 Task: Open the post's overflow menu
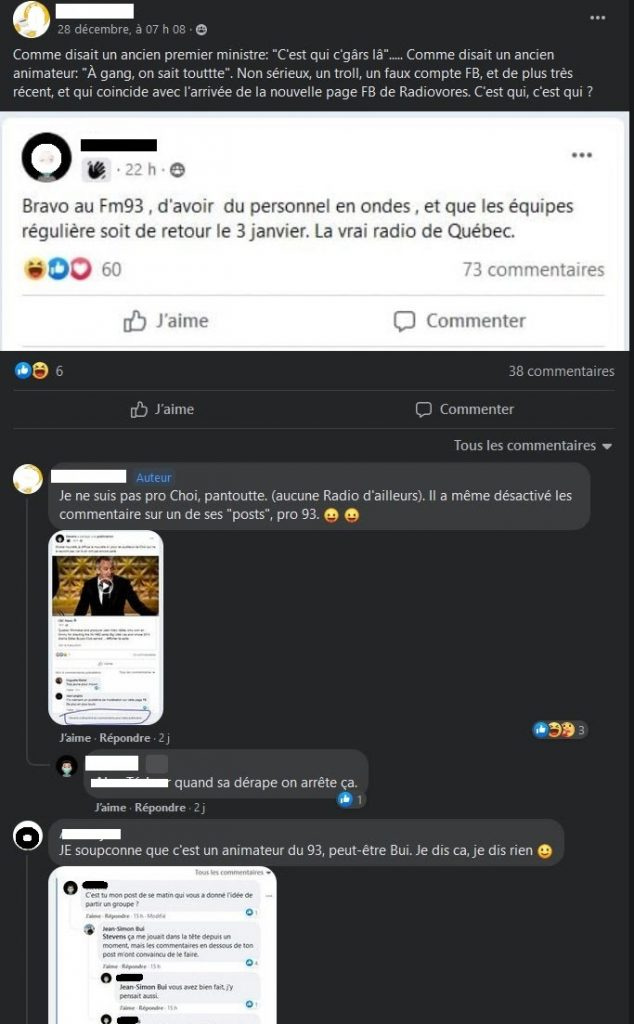point(597,18)
